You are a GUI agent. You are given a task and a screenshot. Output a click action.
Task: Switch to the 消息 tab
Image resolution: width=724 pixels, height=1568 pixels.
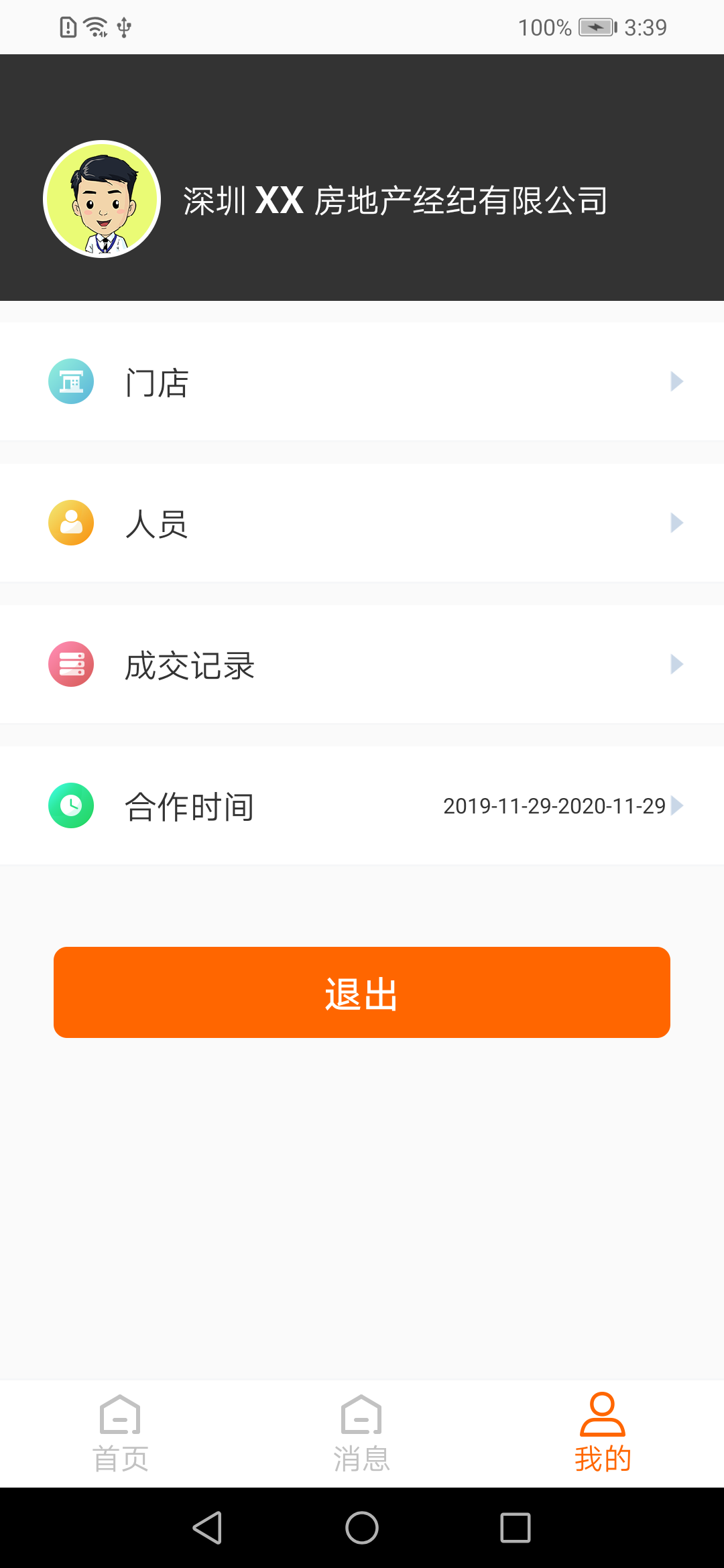tap(362, 1433)
